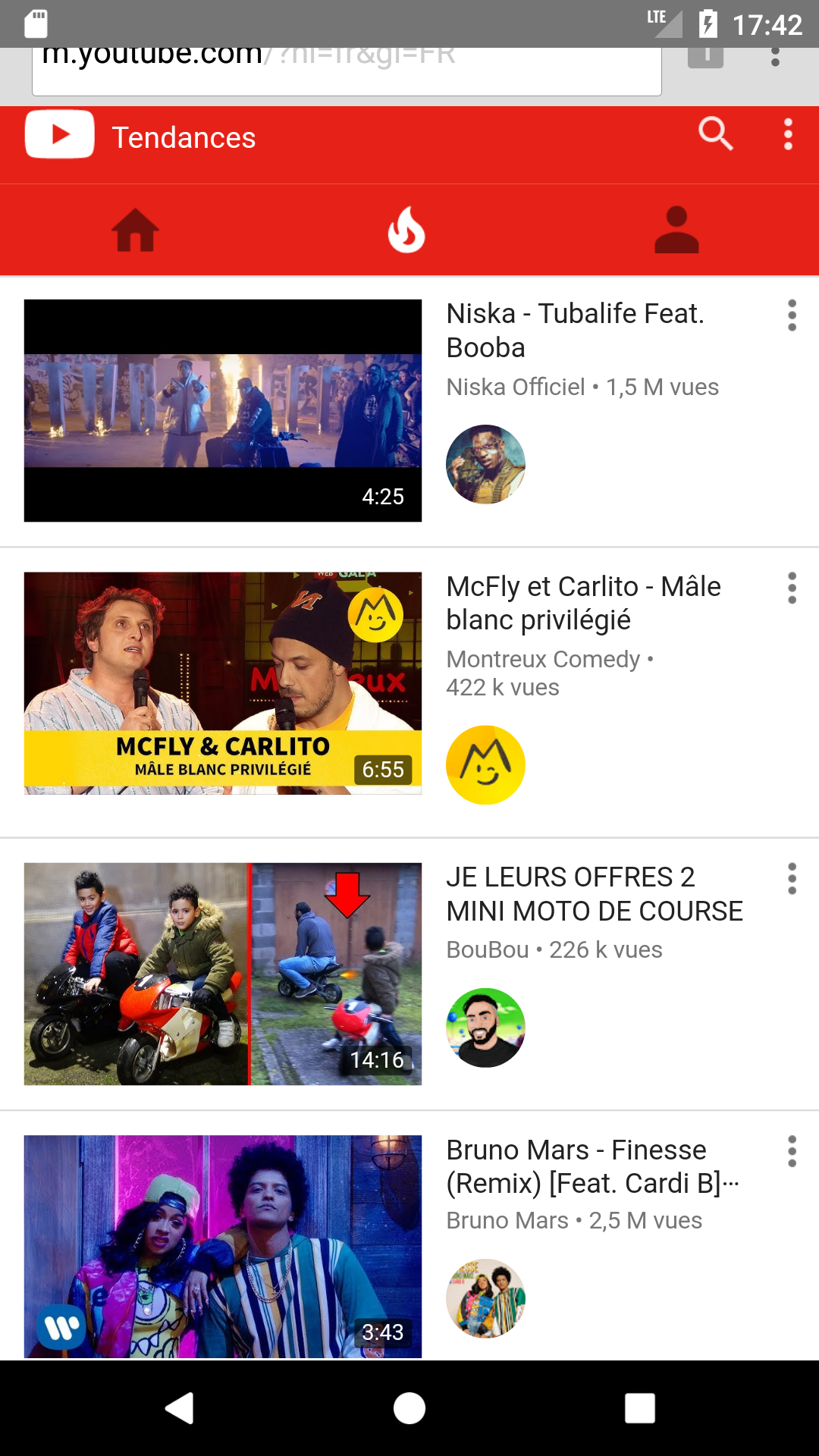Open Niska Officiel channel avatar
Screen dimensions: 819x1456
[485, 464]
